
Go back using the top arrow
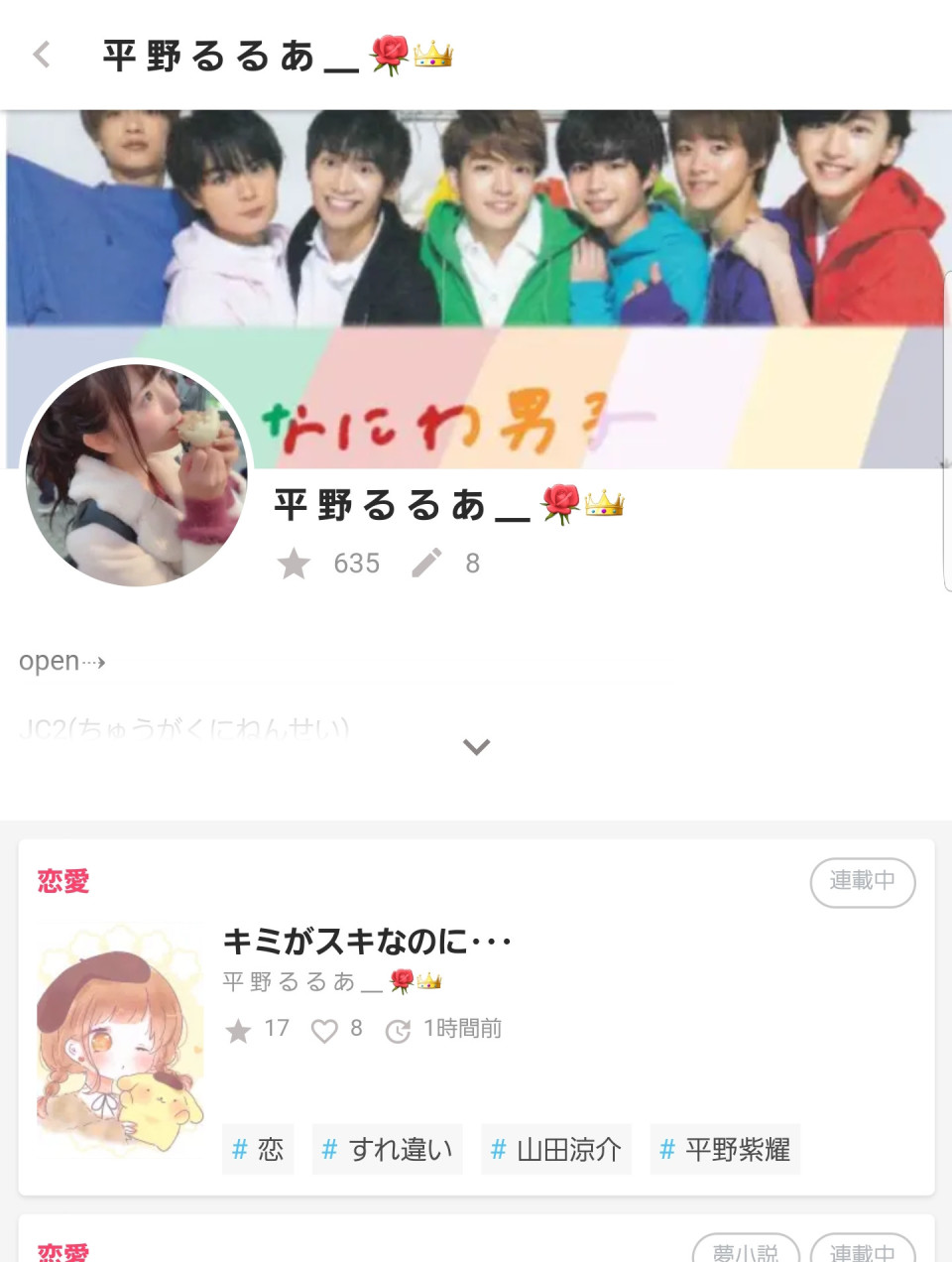pos(42,55)
